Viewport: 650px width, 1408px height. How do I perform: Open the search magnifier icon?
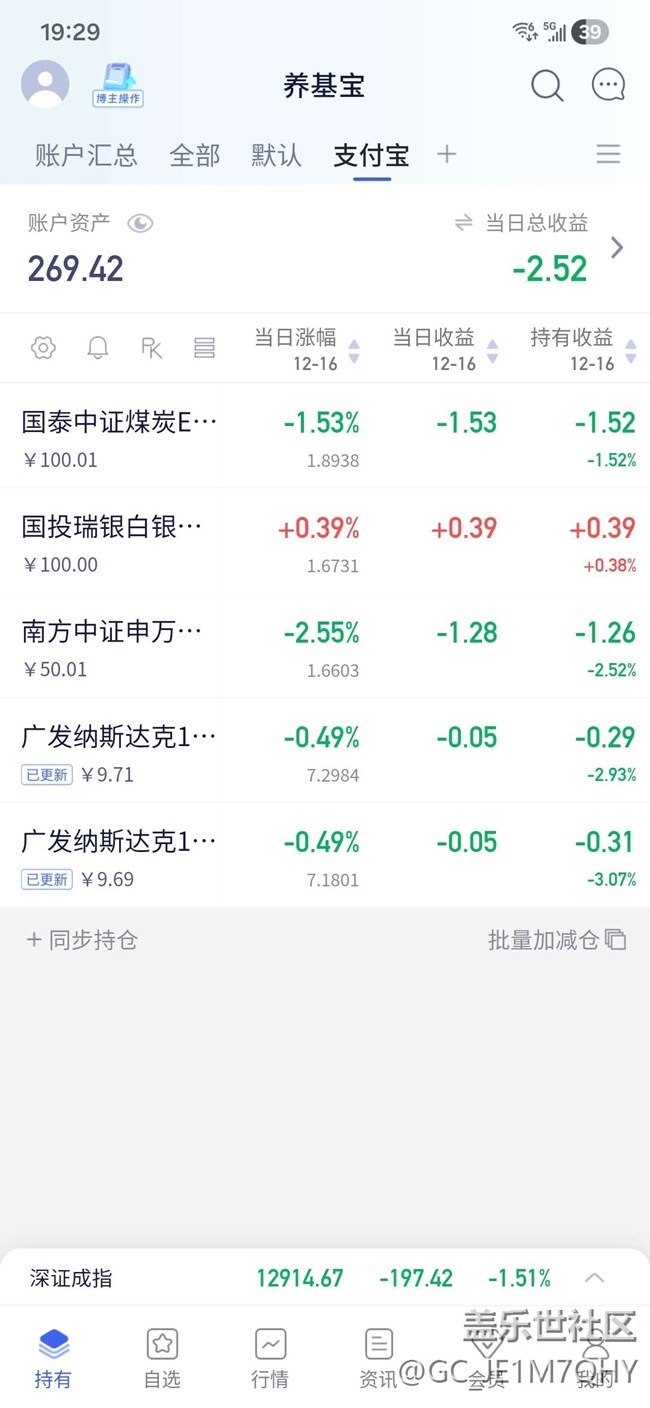[547, 86]
